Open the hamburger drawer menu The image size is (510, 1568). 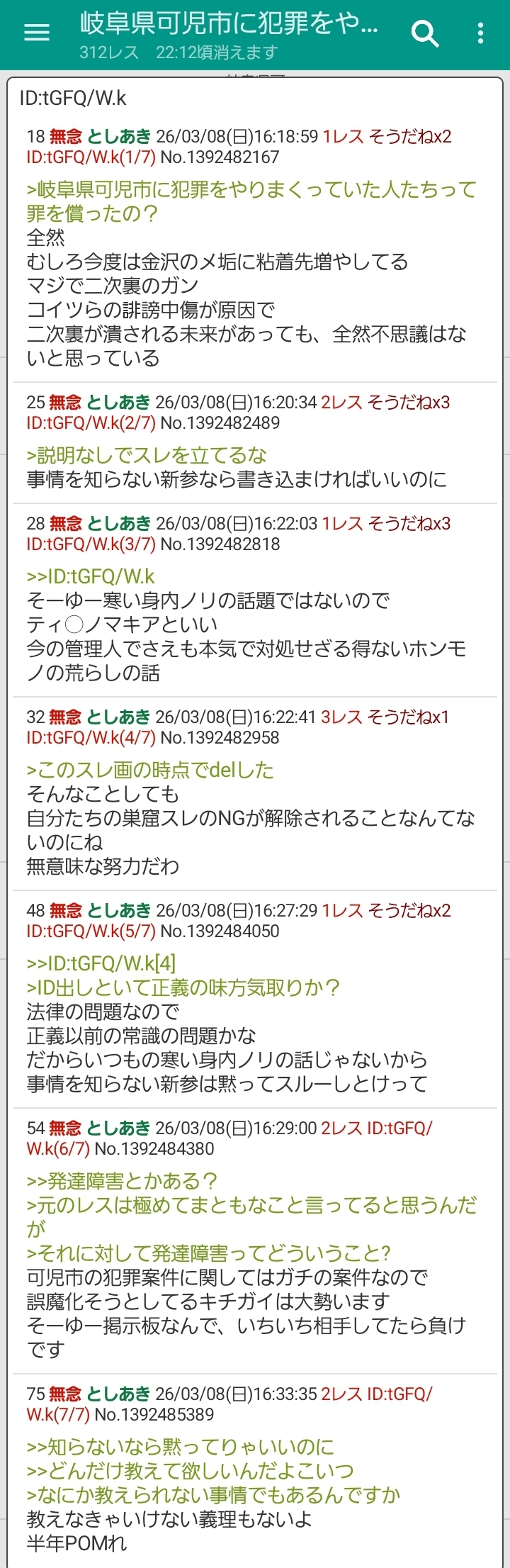pos(37,33)
